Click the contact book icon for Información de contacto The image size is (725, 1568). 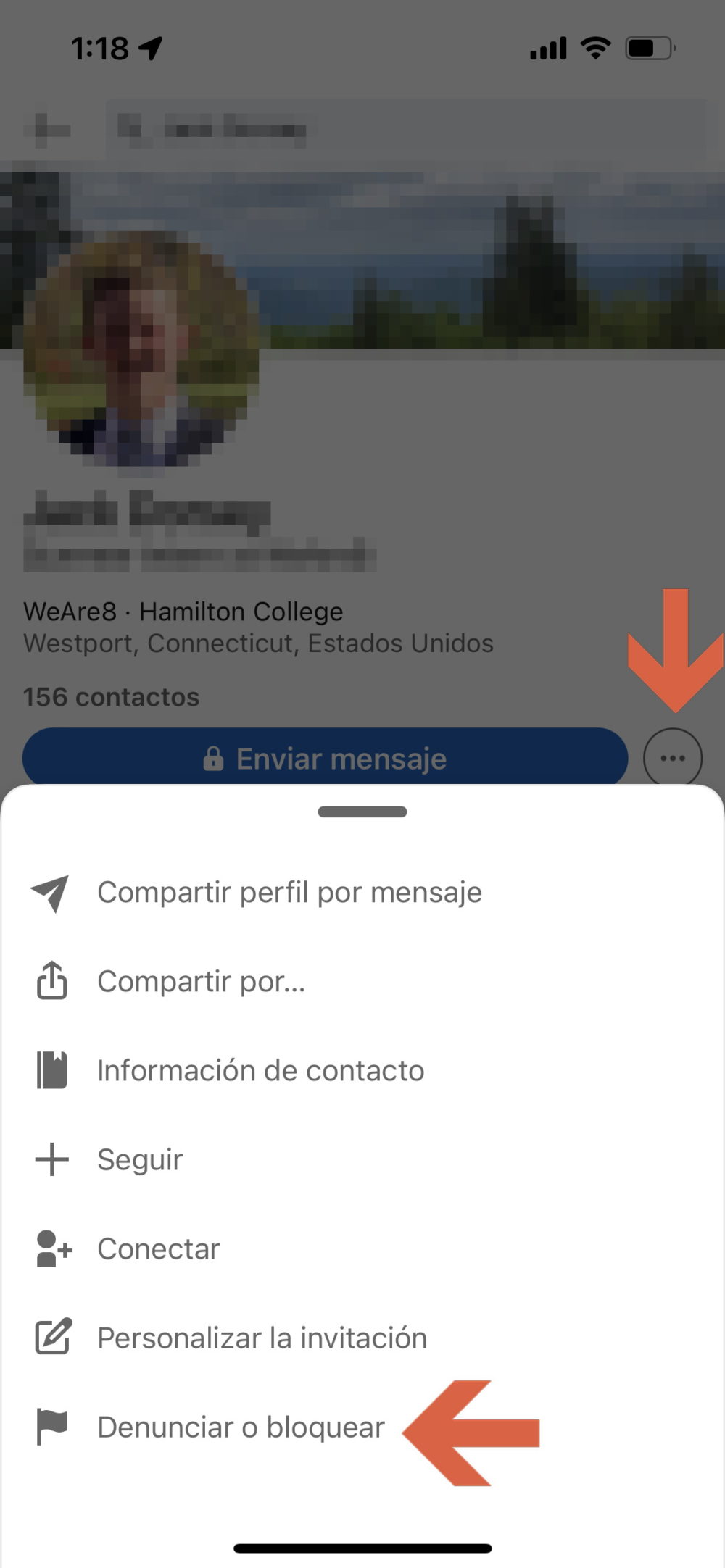50,1070
